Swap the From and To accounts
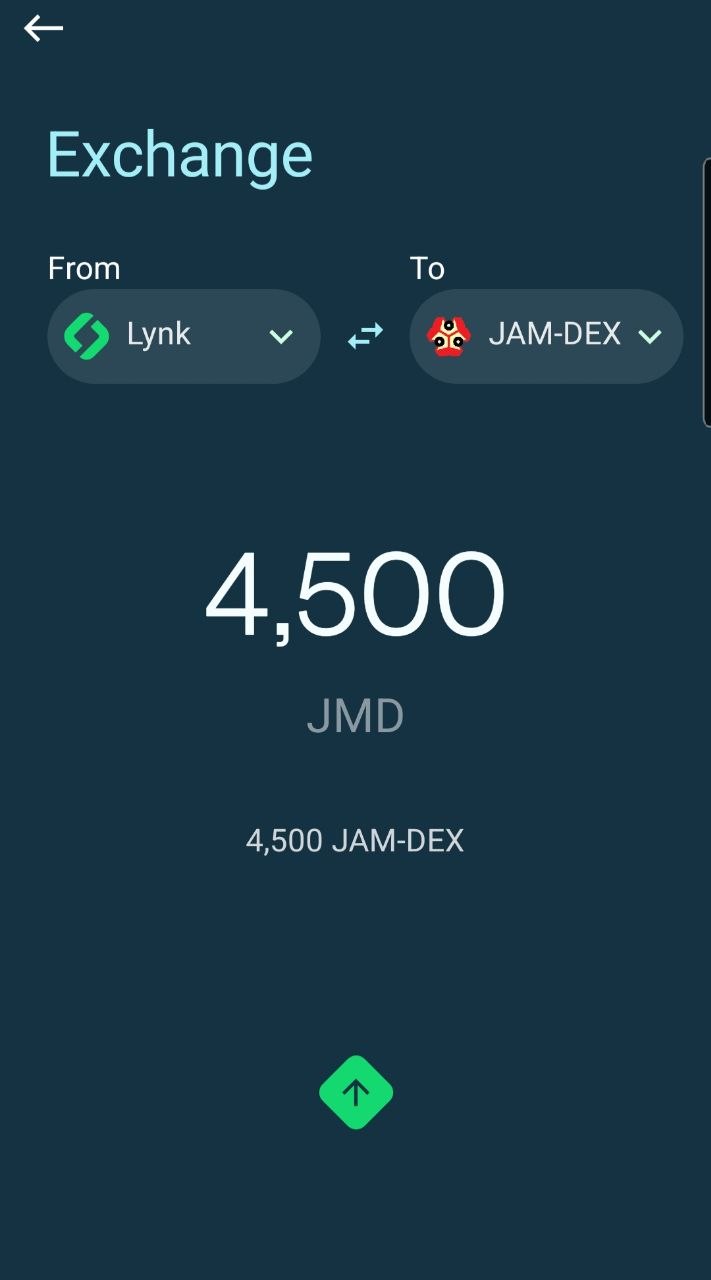The width and height of the screenshot is (711, 1280). (x=365, y=337)
